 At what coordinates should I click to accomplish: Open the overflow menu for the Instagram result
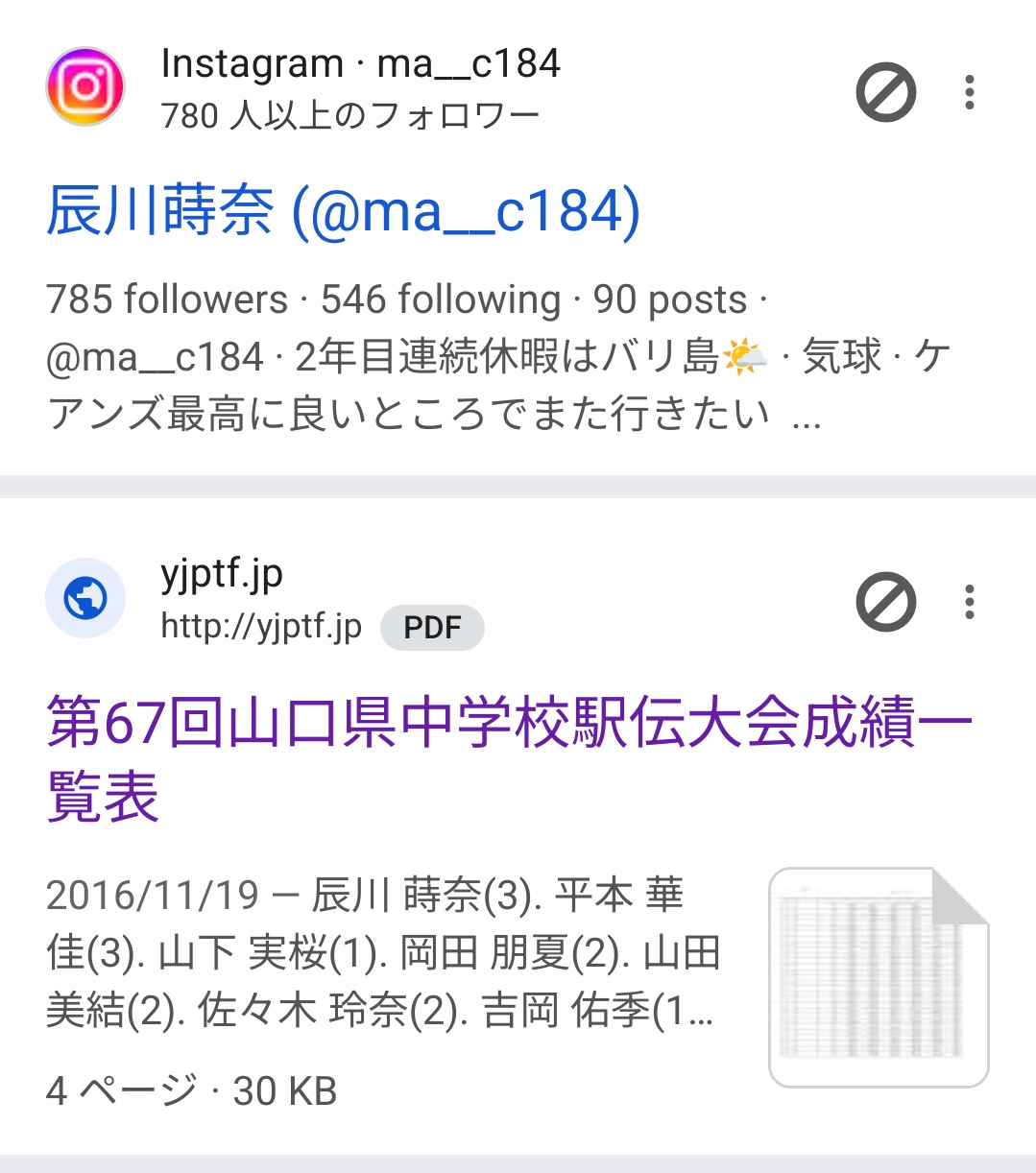970,92
